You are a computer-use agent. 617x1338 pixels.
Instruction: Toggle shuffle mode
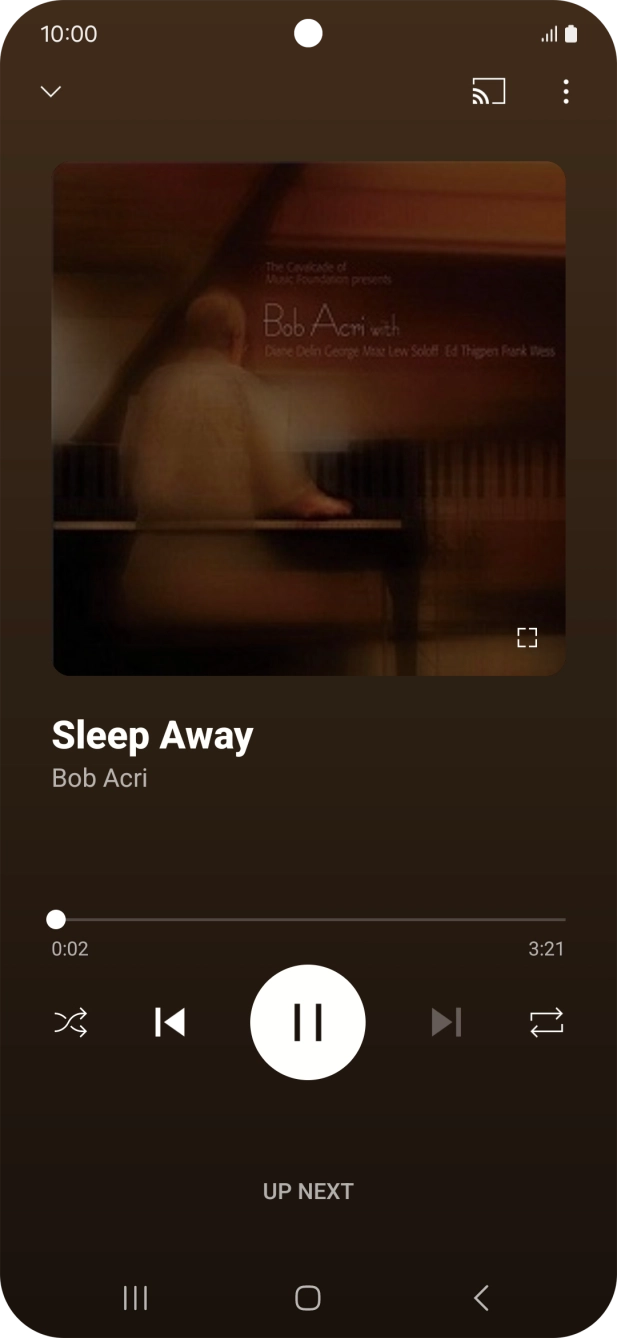point(71,1022)
